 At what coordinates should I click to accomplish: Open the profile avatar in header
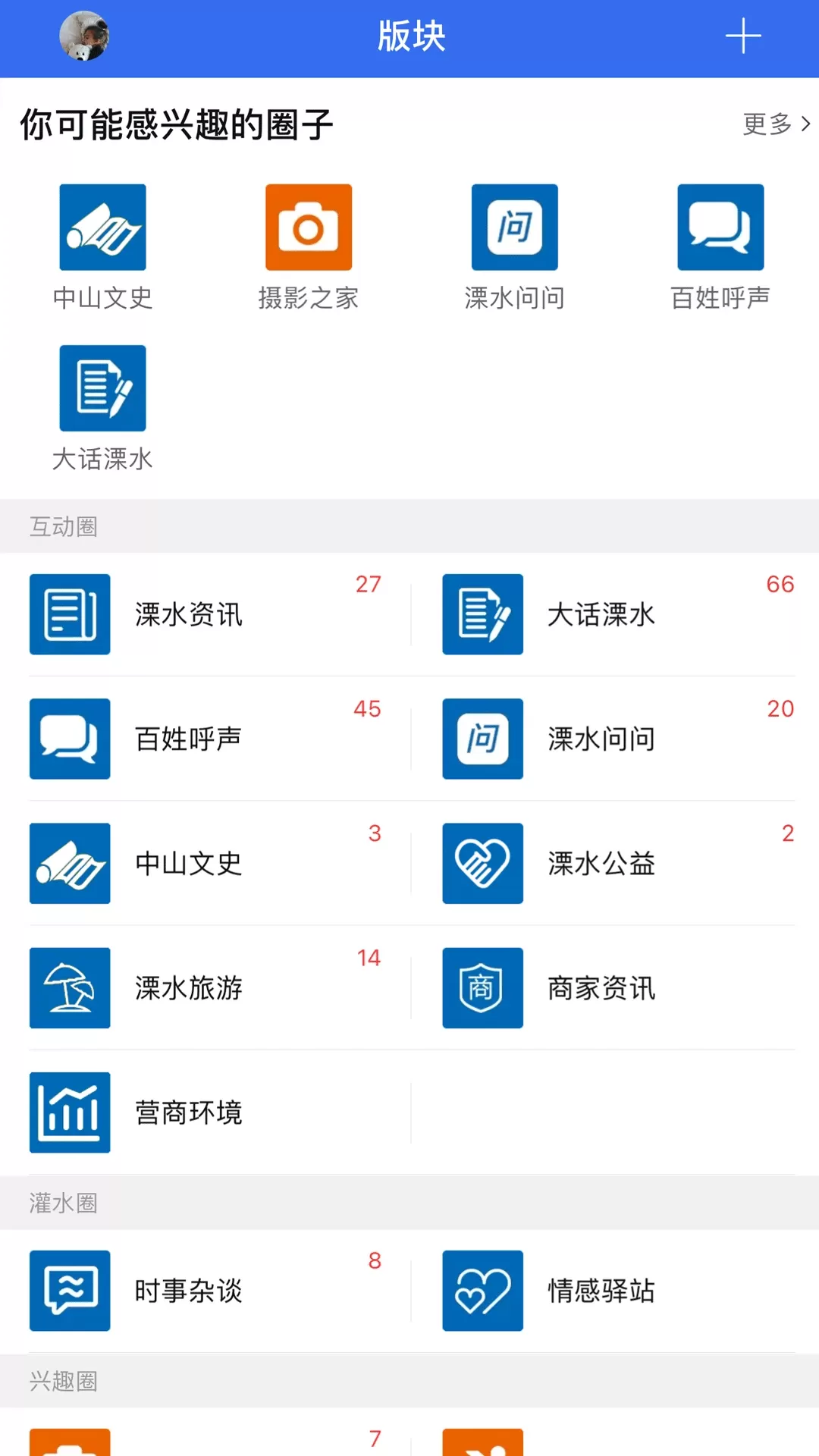(84, 36)
